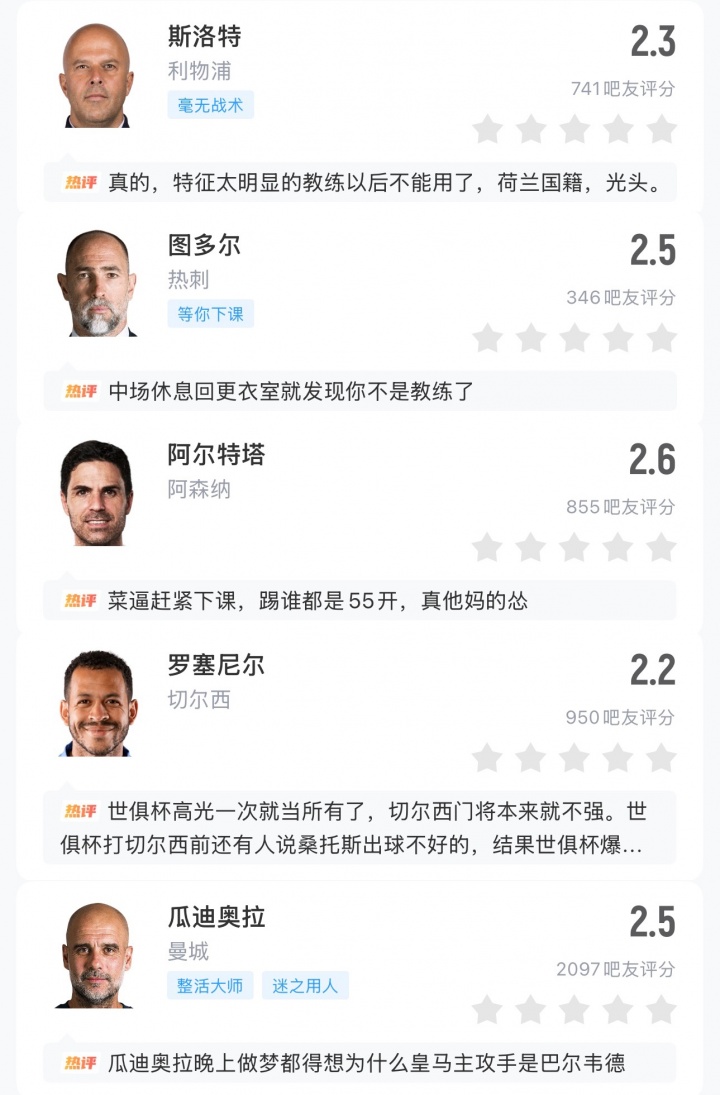Select the first star for 罗塞尼尔

(486, 755)
